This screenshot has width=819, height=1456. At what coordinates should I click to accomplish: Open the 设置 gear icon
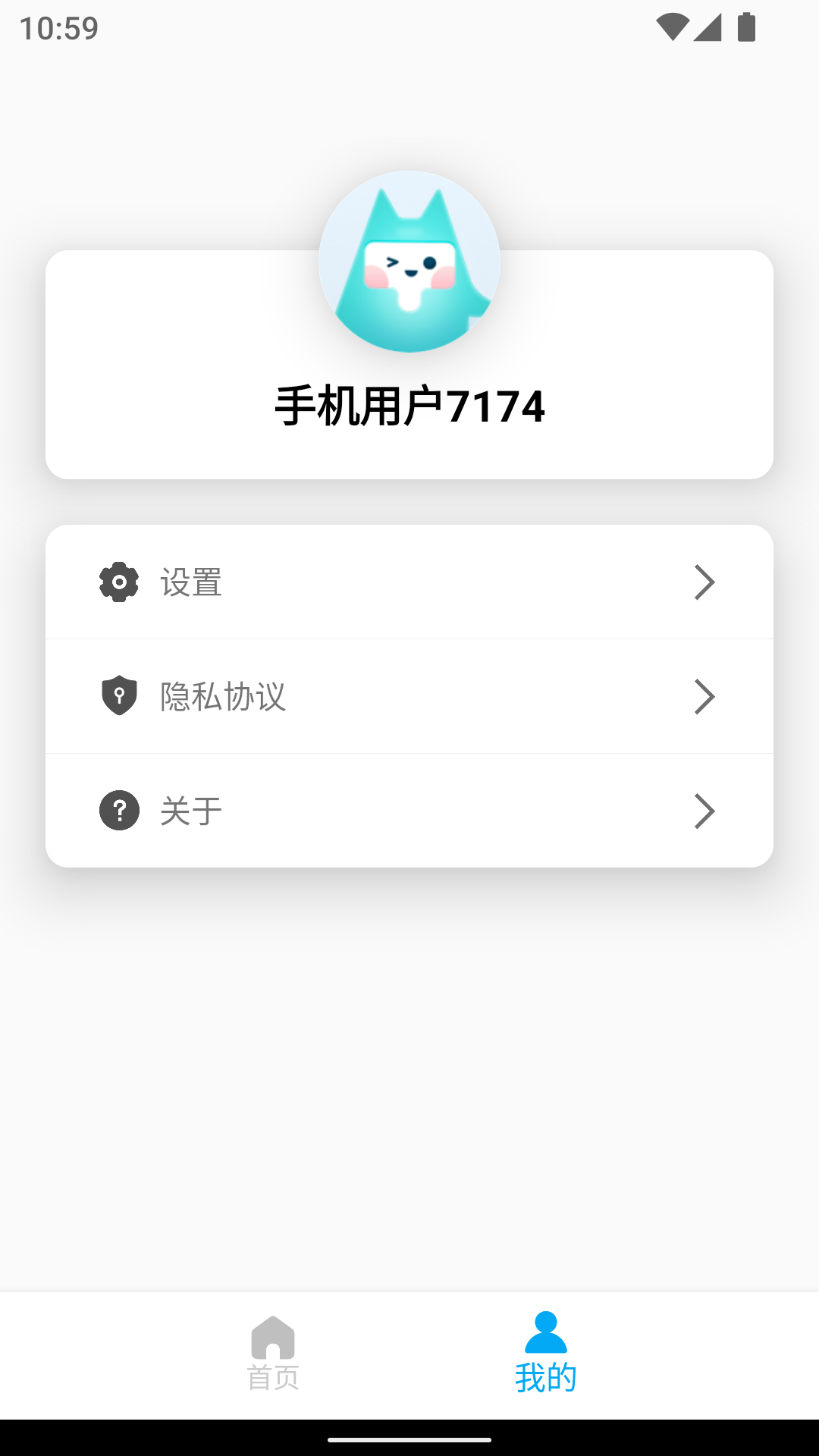click(118, 582)
